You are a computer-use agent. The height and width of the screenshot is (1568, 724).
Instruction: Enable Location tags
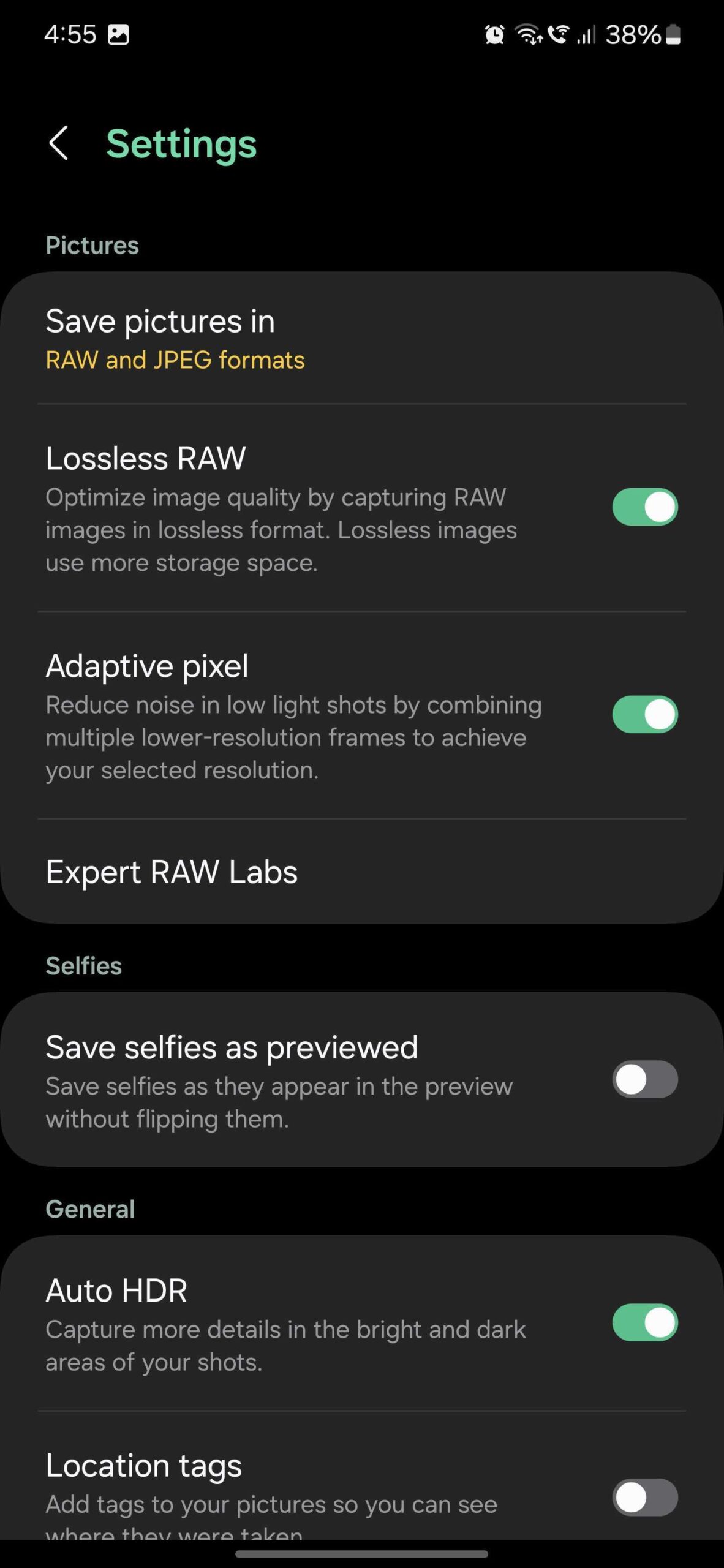click(644, 1498)
